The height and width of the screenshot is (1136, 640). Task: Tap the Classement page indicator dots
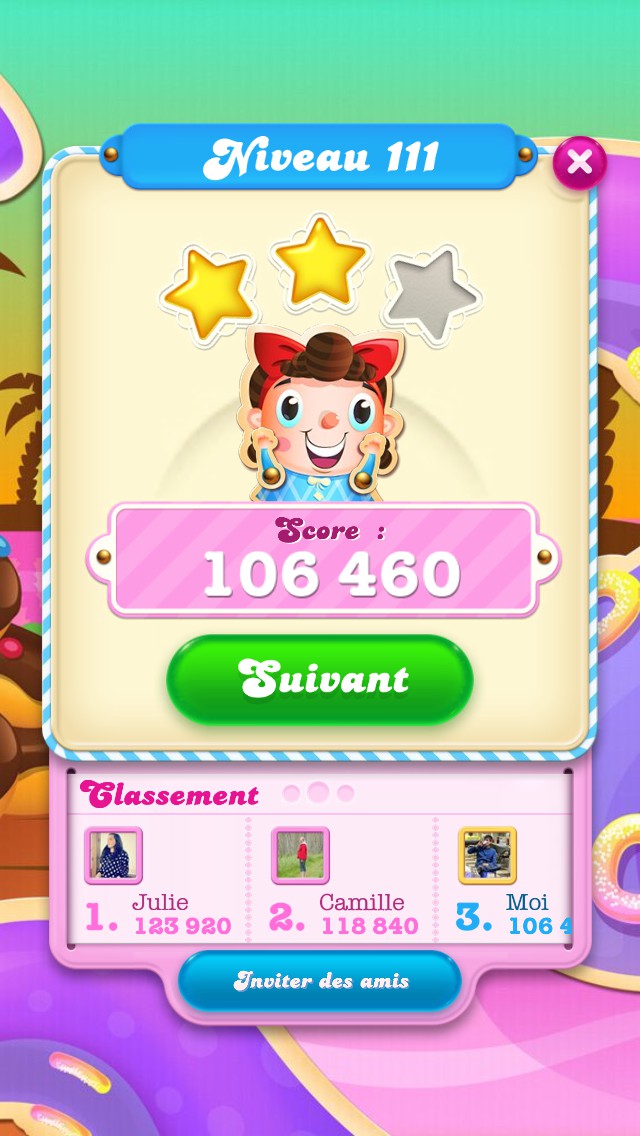(318, 793)
